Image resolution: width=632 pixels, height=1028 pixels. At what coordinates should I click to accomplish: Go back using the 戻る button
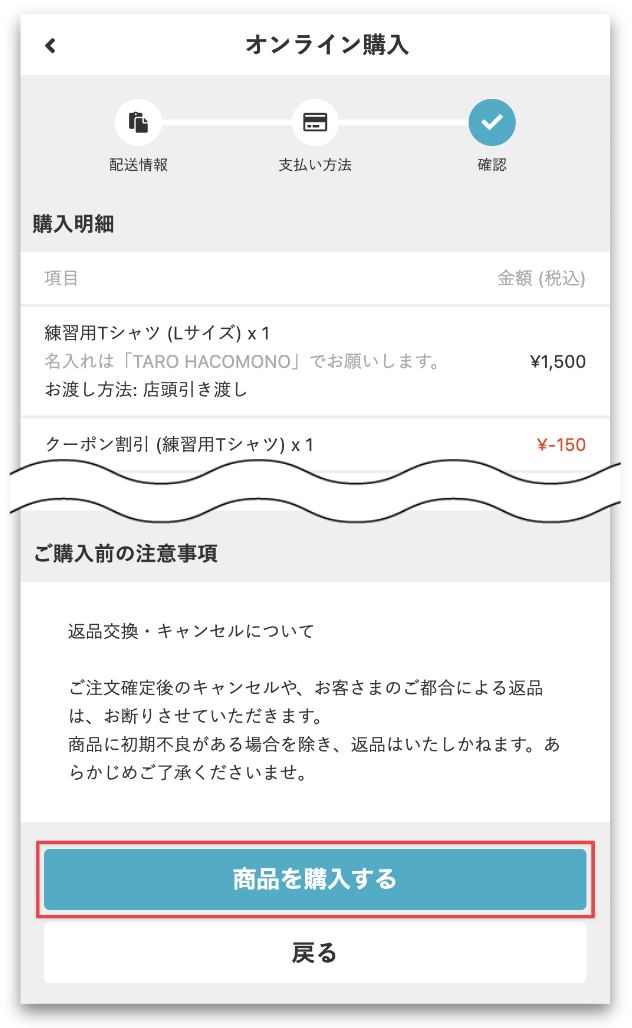click(x=315, y=953)
